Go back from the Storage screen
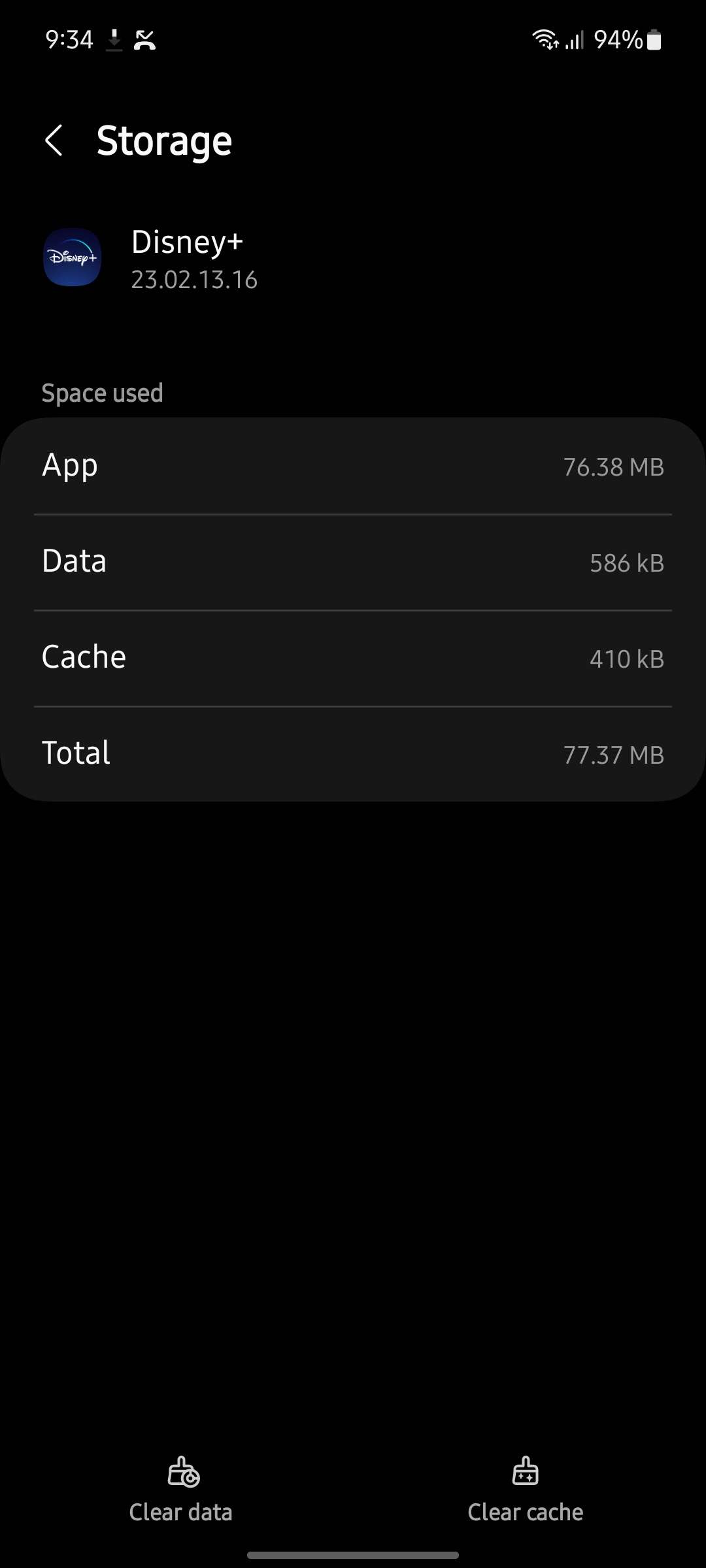706x1568 pixels. pyautogui.click(x=54, y=140)
